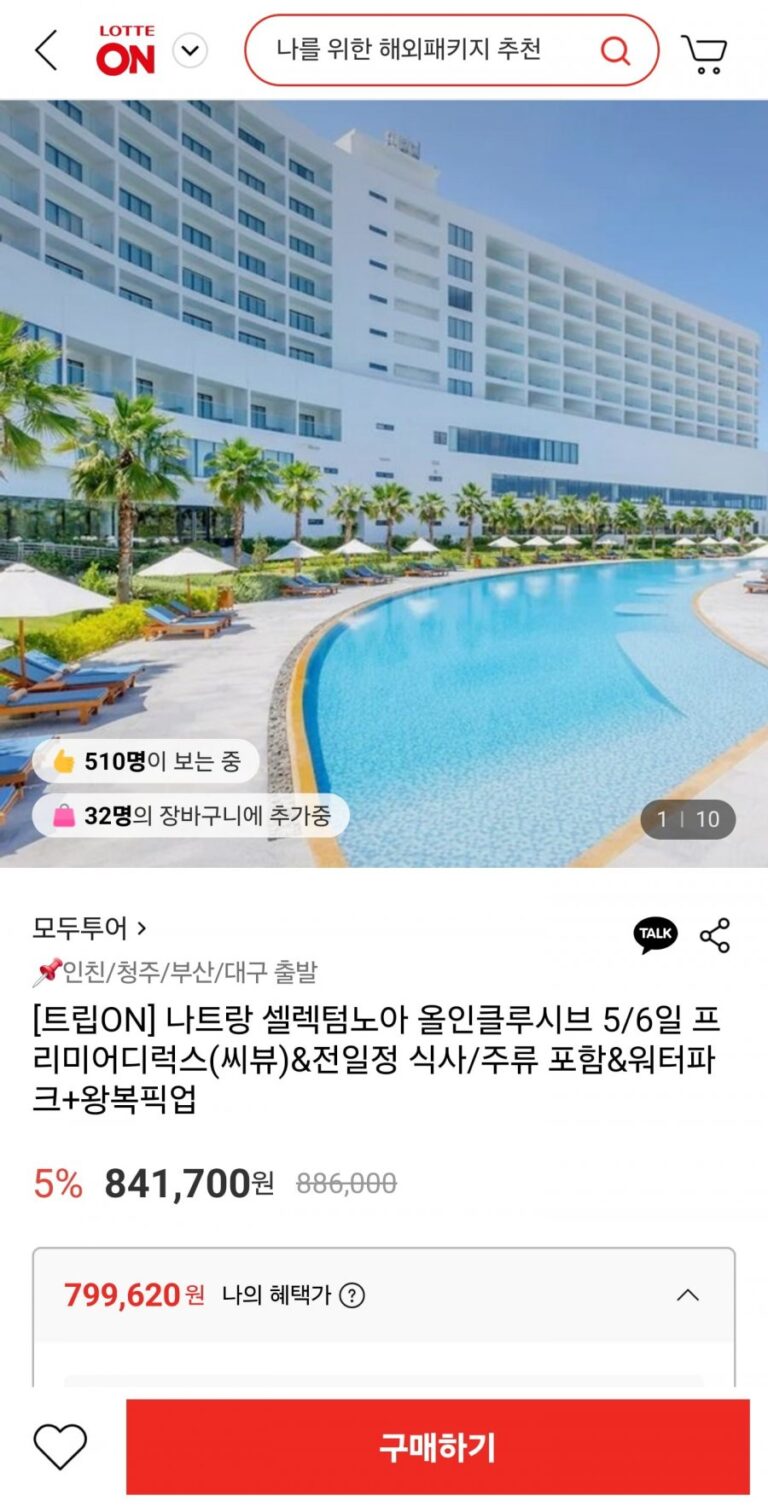Screen dimensions: 768x1507
Task: Open the 모두투어 seller page
Action: [89, 928]
